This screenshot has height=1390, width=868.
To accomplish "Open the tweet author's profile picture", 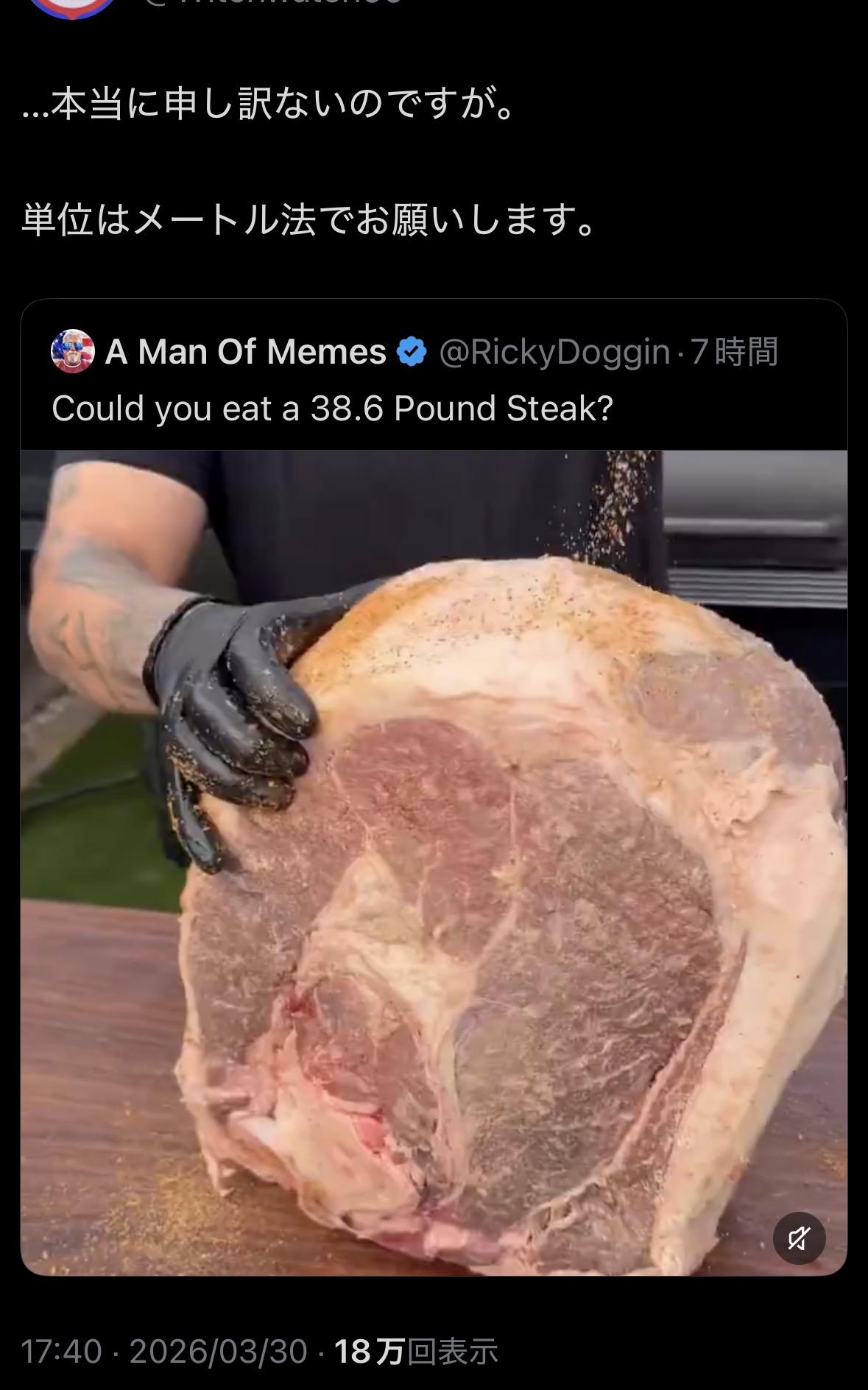I will point(72,7).
